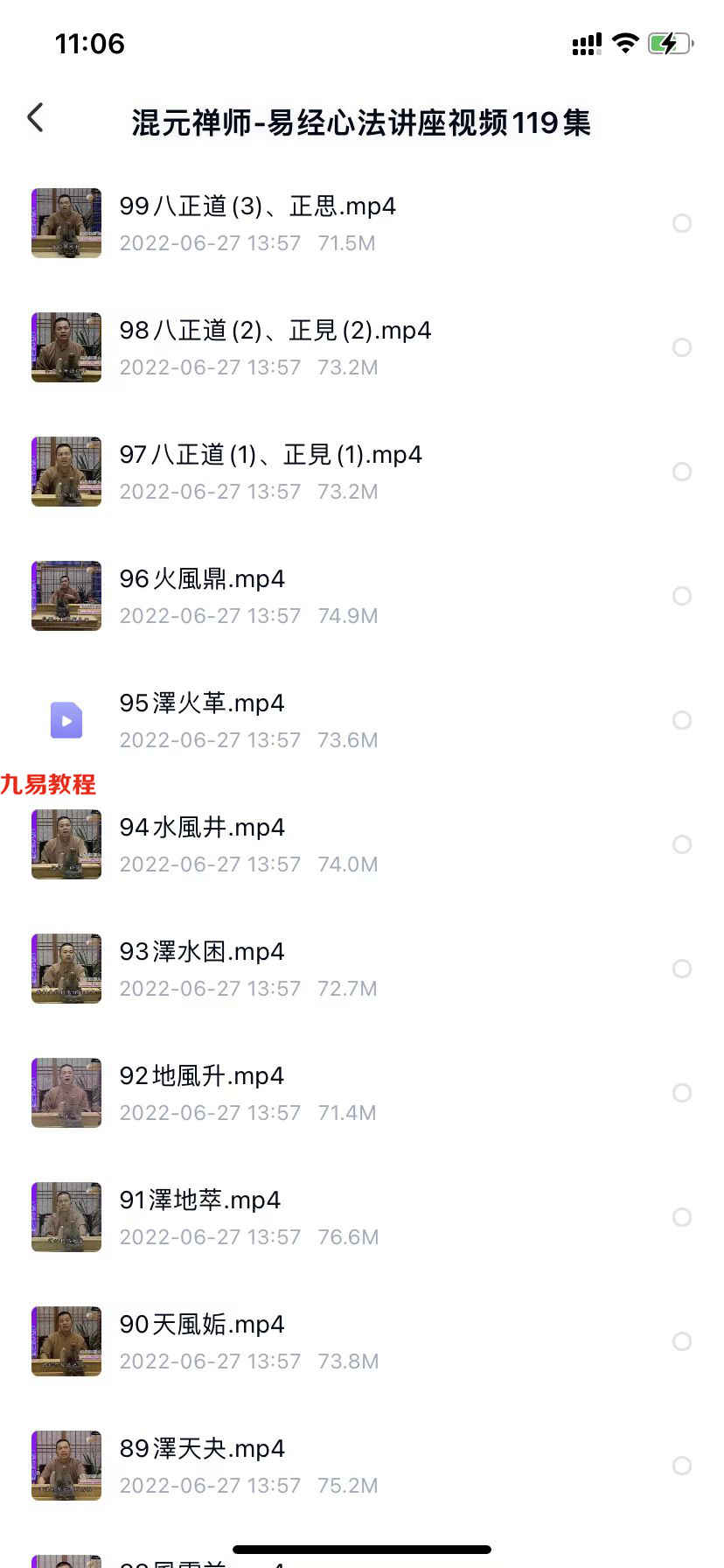Select the circle for 98八正道(2)、正見(2).mp4
The height and width of the screenshot is (1568, 724).
pos(682,347)
